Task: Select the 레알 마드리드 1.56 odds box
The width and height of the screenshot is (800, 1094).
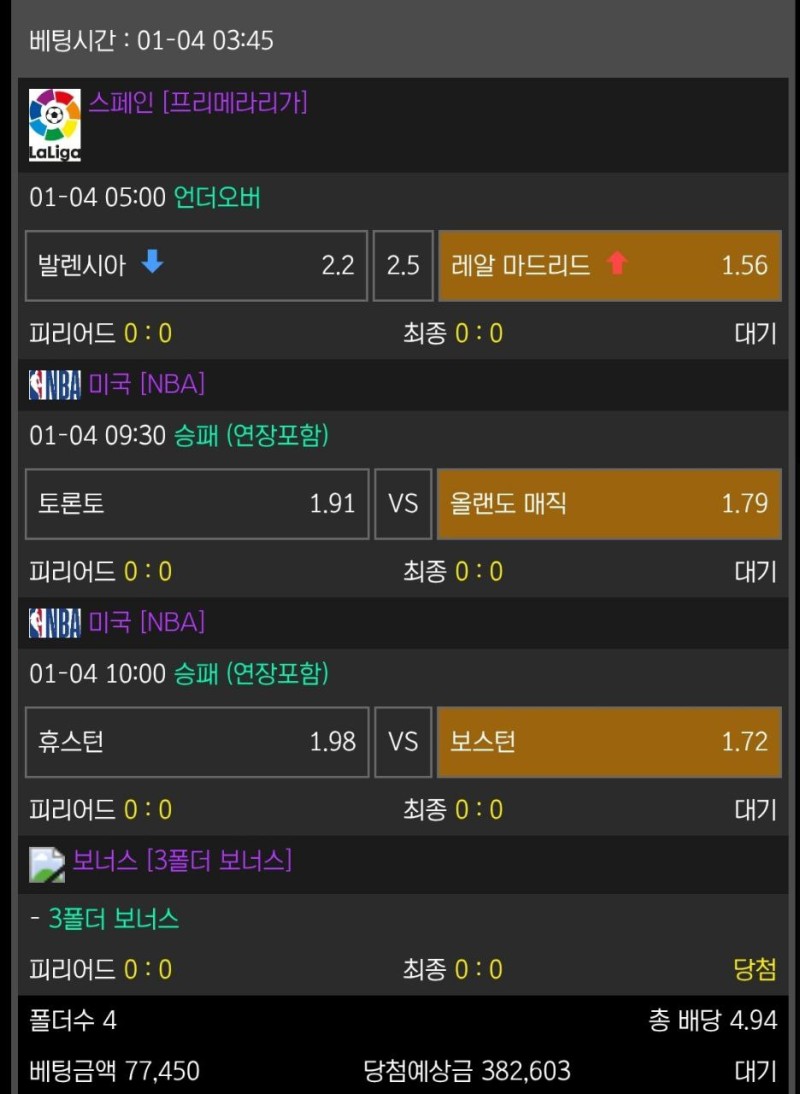Action: [609, 266]
